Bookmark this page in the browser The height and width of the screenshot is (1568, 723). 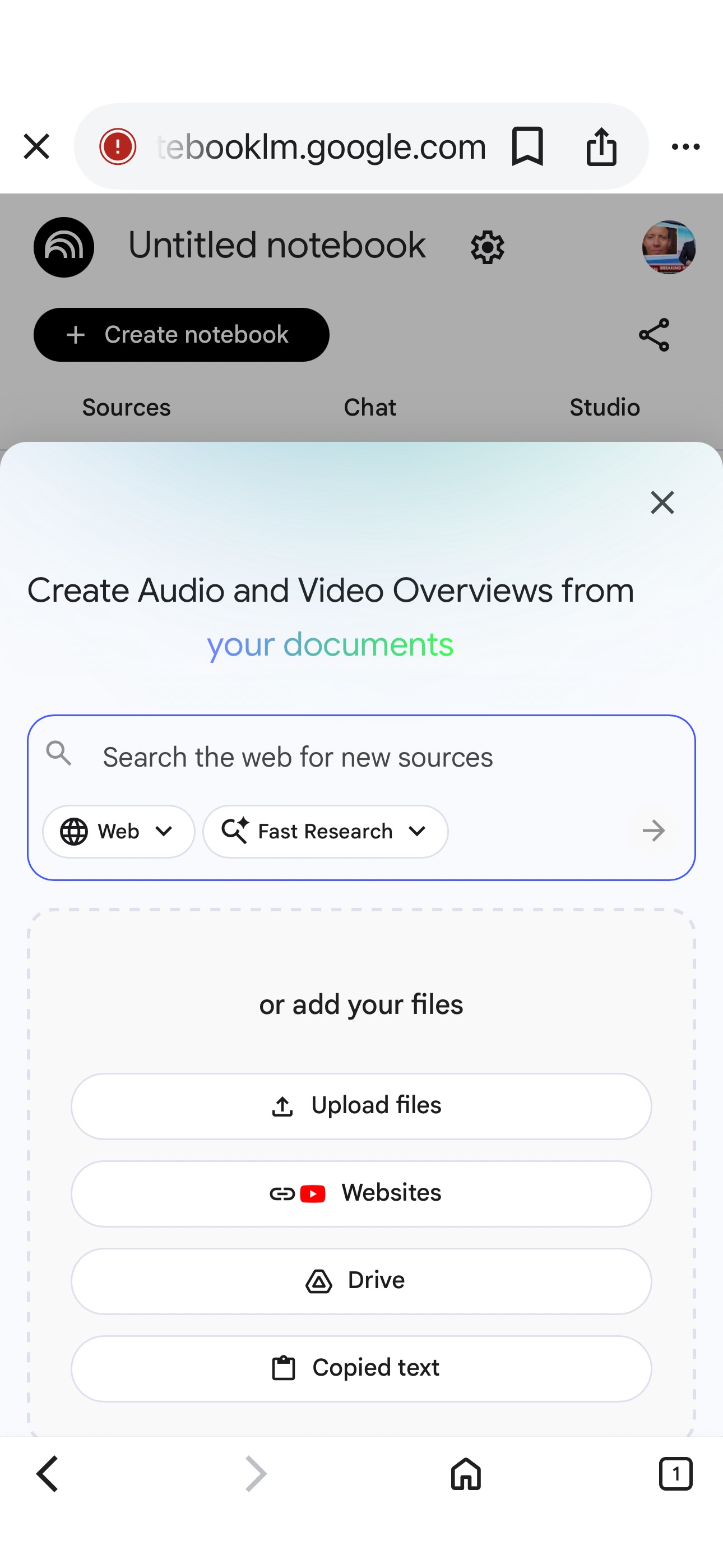tap(527, 147)
